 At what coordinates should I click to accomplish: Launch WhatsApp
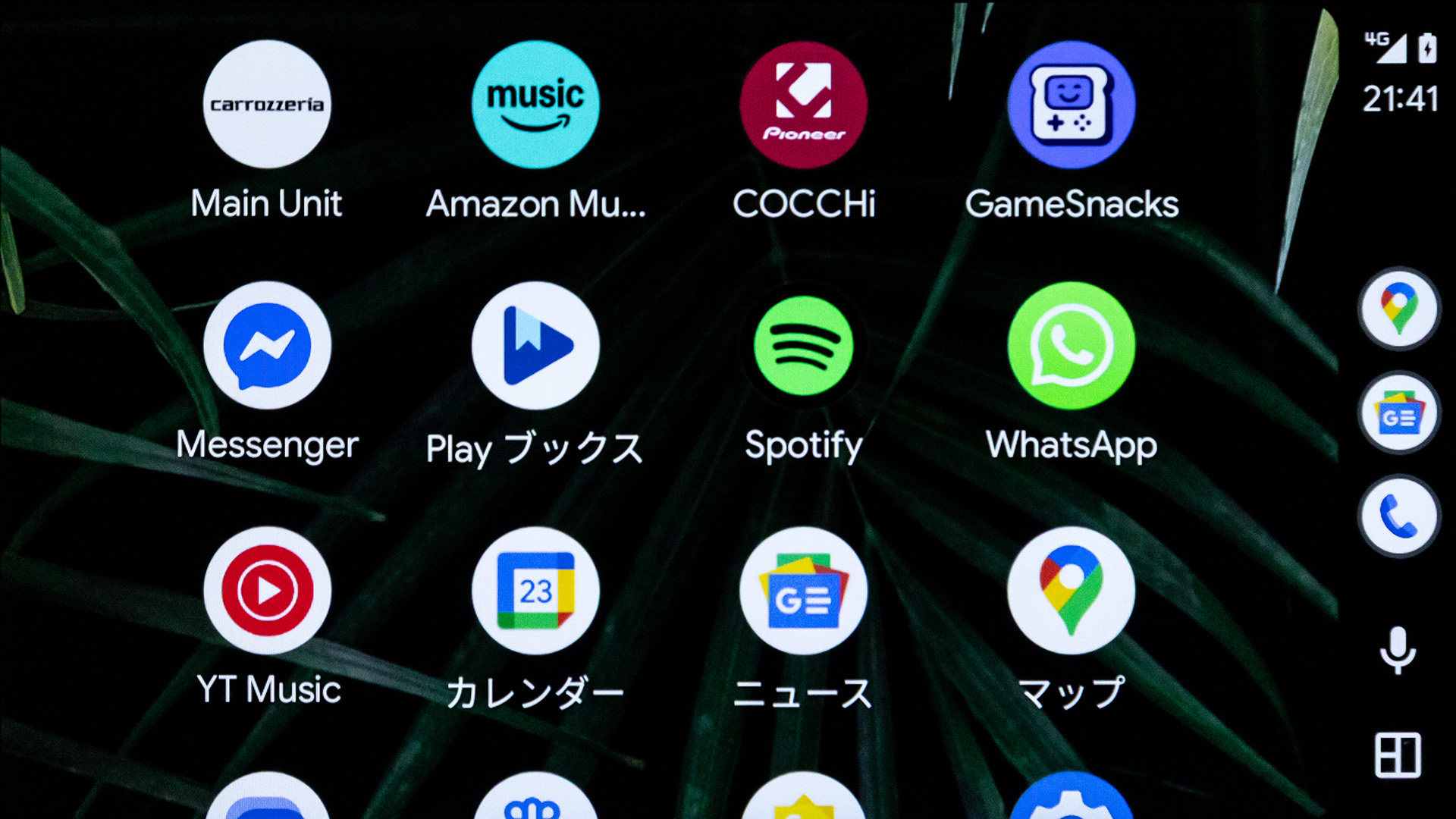click(1072, 346)
